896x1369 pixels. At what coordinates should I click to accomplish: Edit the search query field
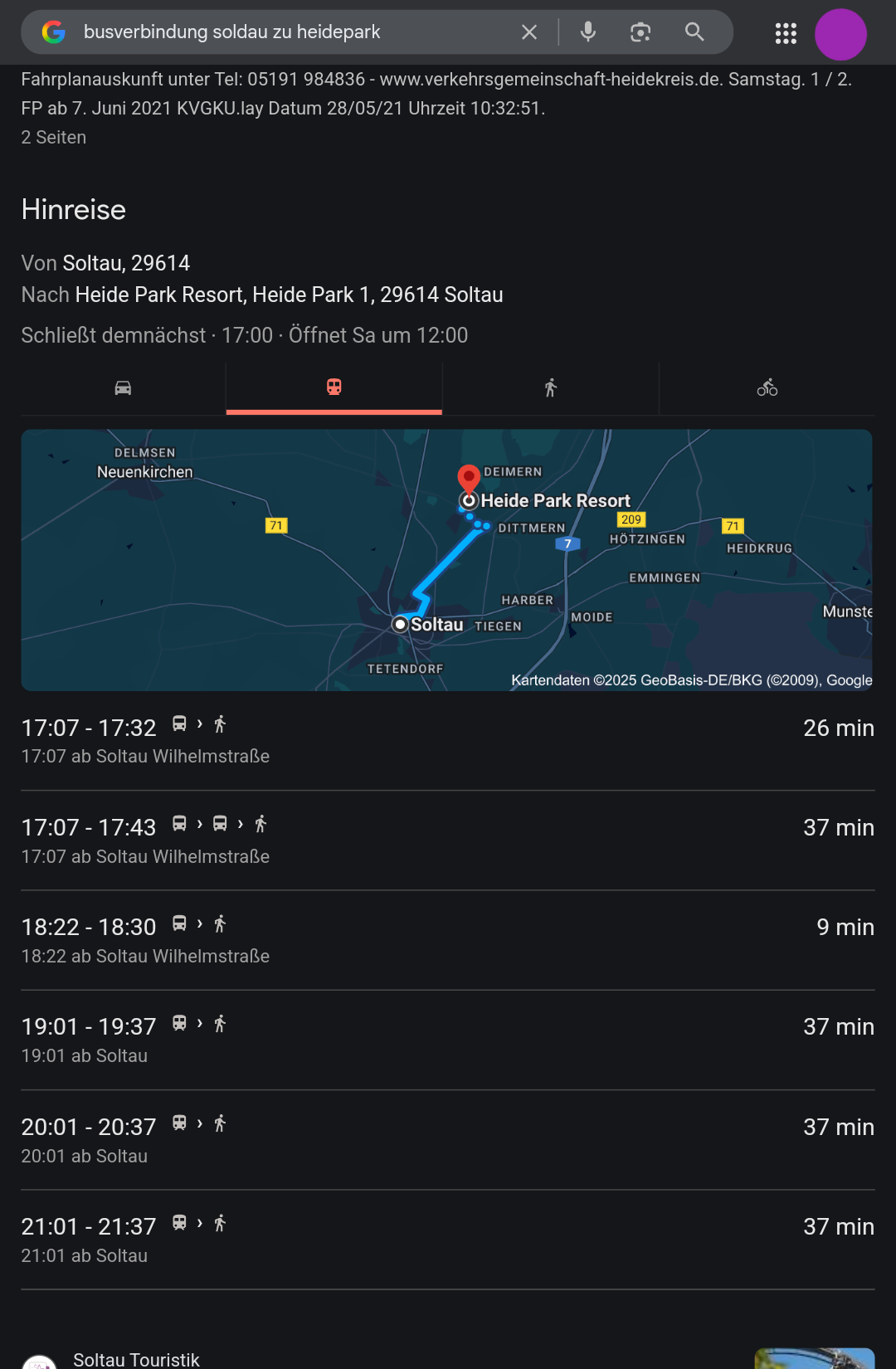[x=290, y=32]
